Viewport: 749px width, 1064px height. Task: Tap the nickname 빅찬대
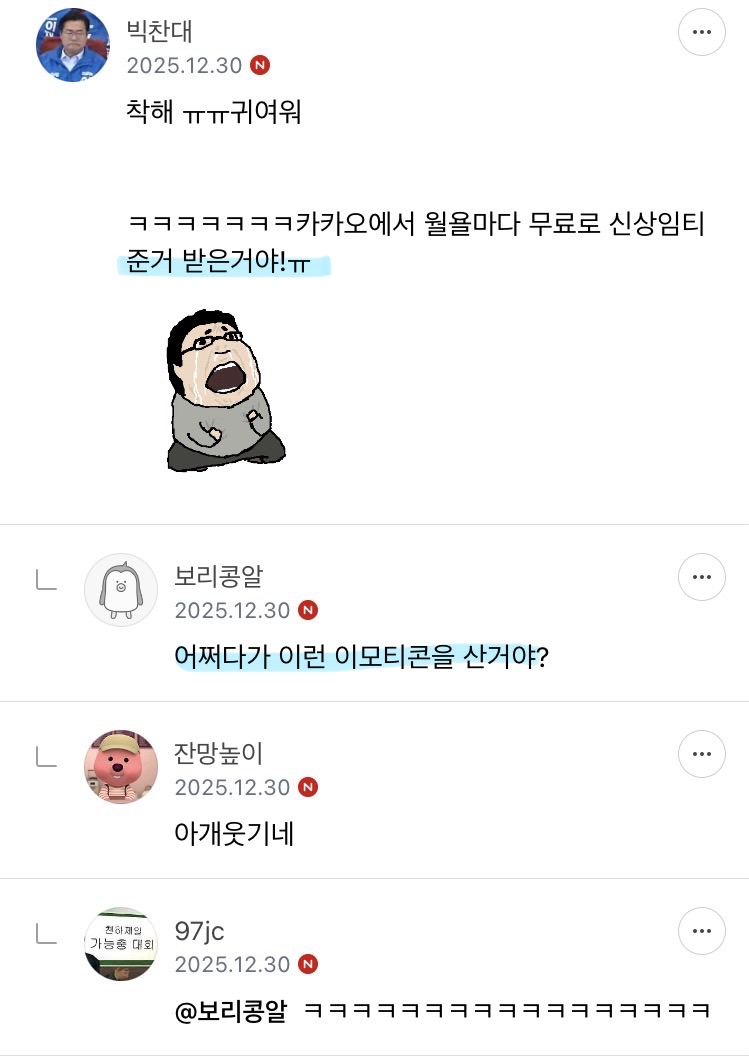pos(159,31)
